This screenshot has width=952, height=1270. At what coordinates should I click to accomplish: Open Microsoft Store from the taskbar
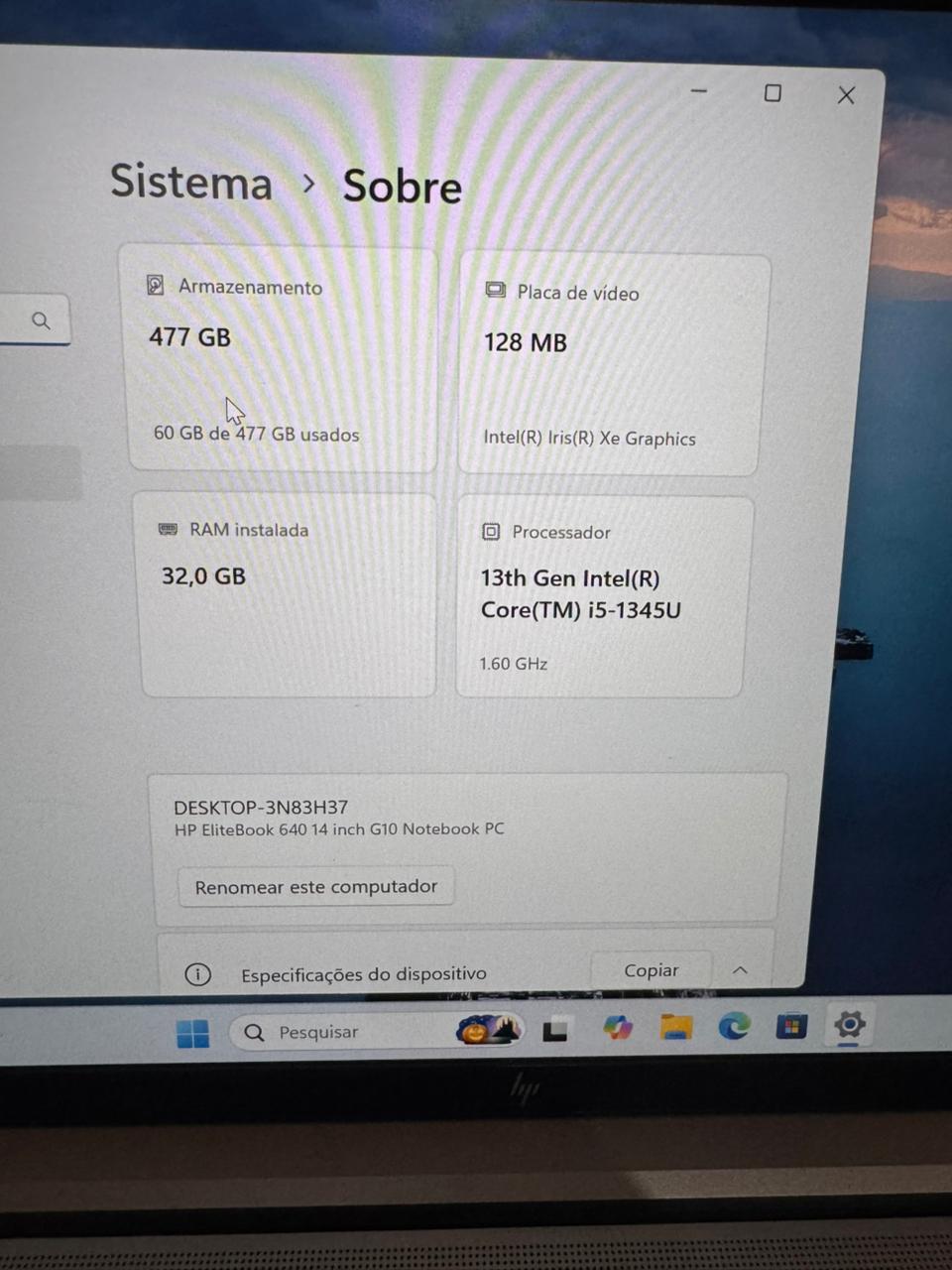pyautogui.click(x=791, y=1026)
